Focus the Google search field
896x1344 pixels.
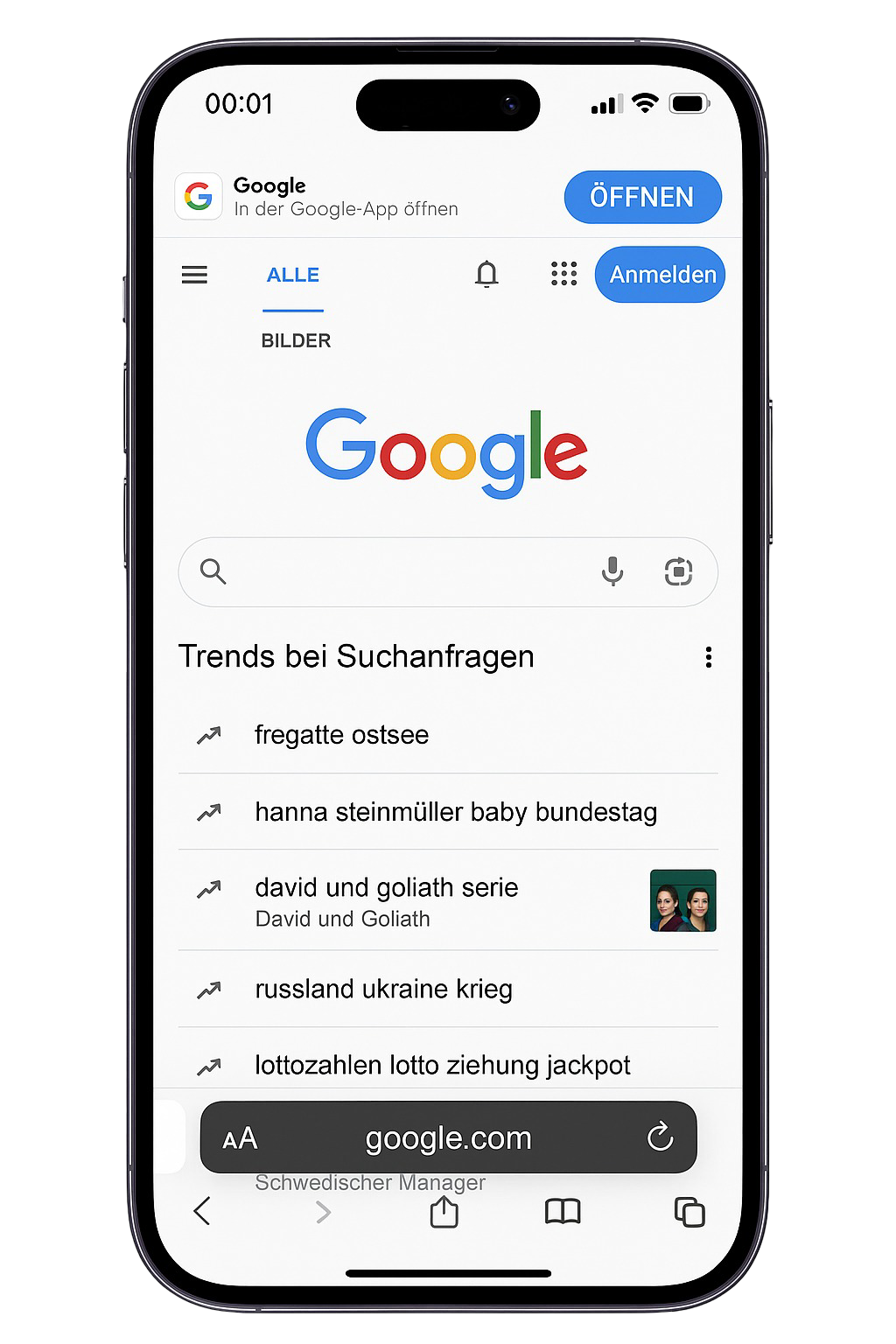402,572
